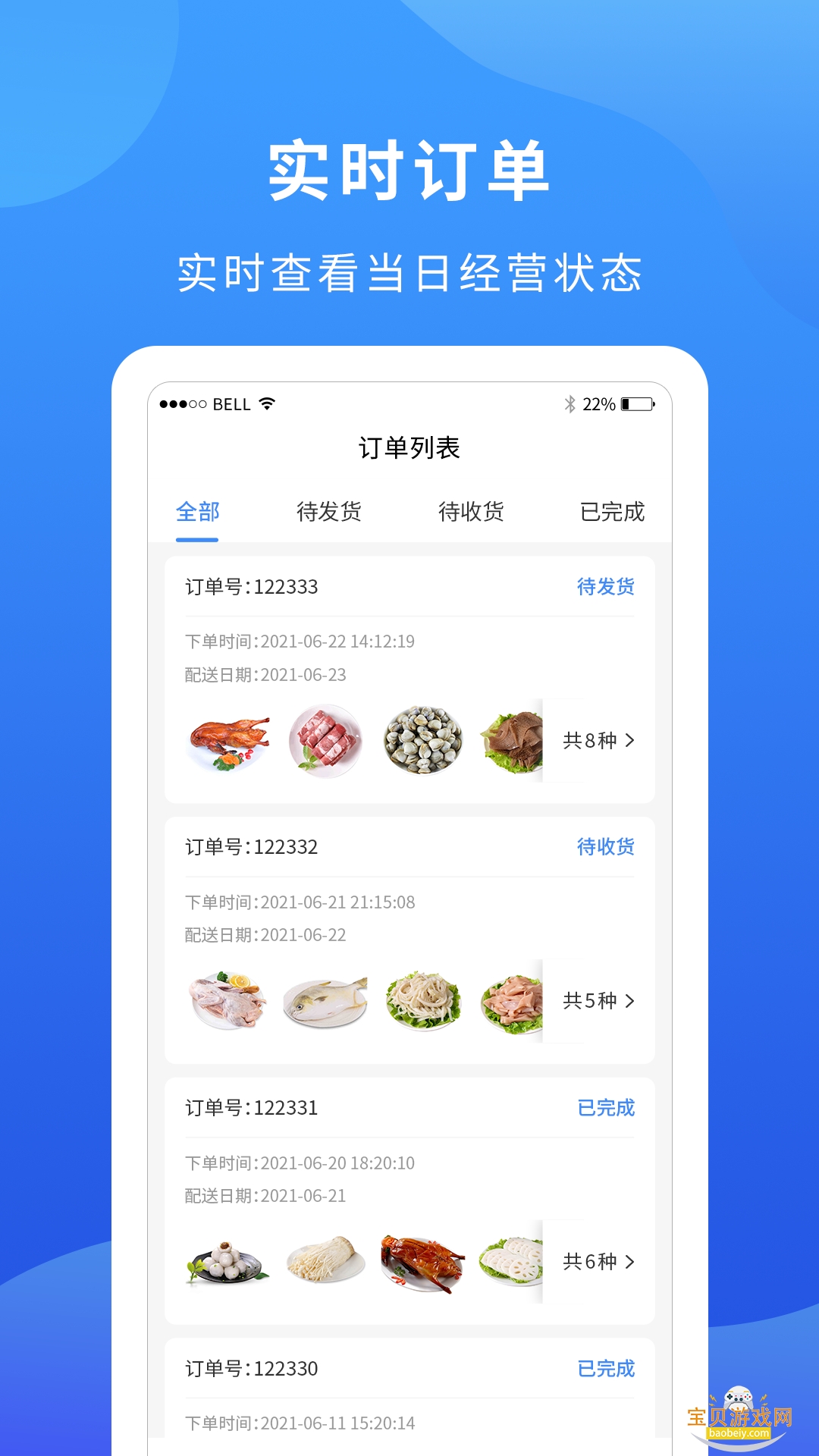
Task: Switch to the 已完成 tab
Action: click(x=611, y=513)
